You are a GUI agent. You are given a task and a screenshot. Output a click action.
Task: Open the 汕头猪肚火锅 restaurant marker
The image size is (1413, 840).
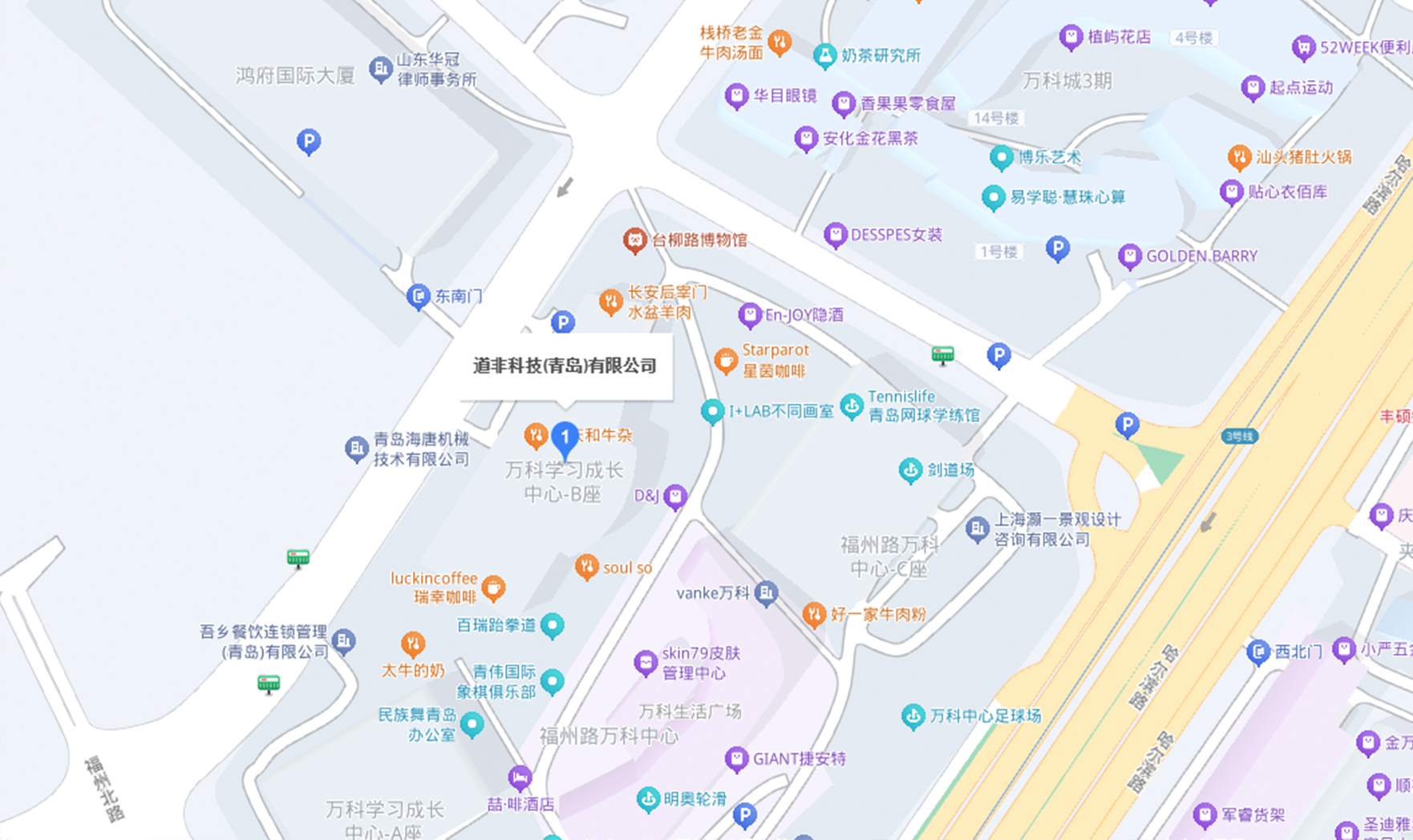click(1239, 157)
